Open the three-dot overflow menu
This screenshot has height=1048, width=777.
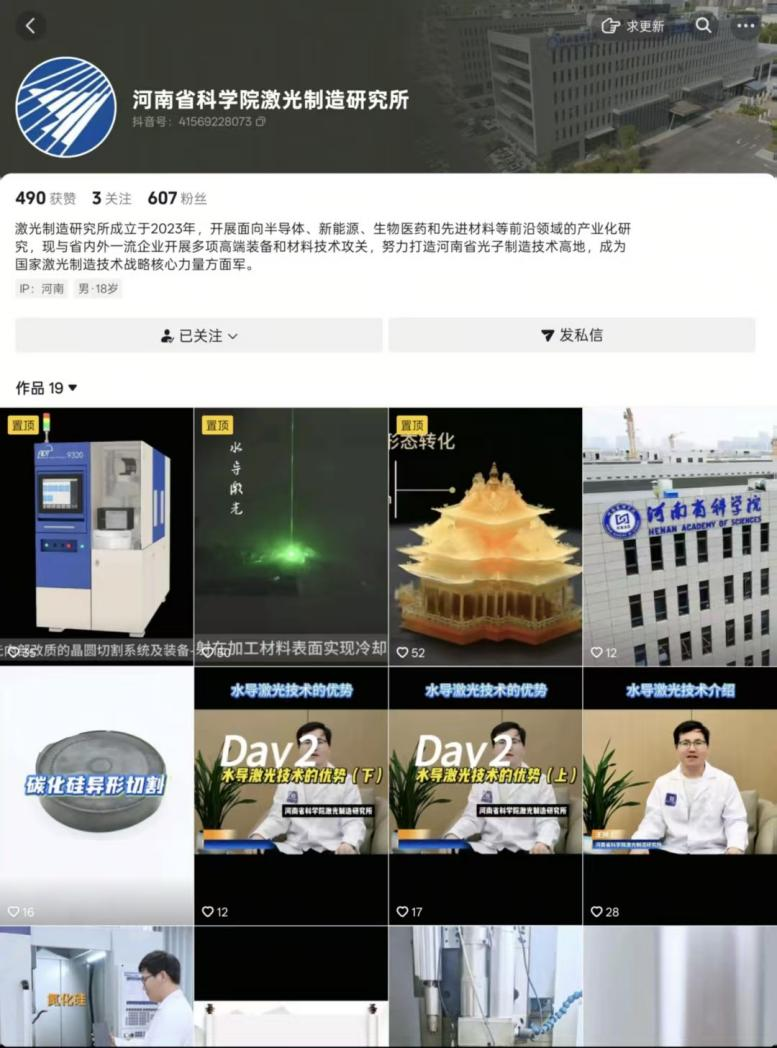click(745, 26)
